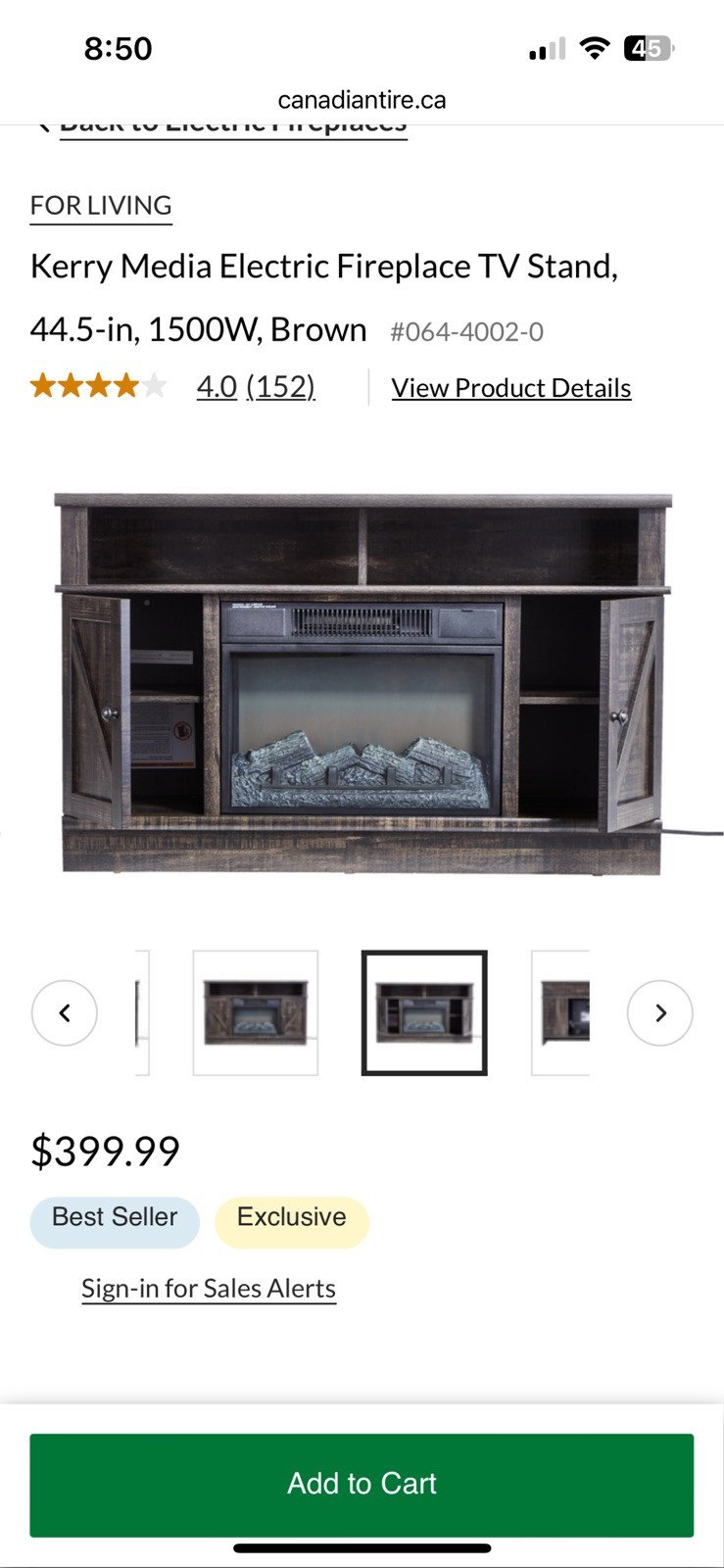Tap Sign-in for Sales Alerts
This screenshot has width=724, height=1568.
209,1288
